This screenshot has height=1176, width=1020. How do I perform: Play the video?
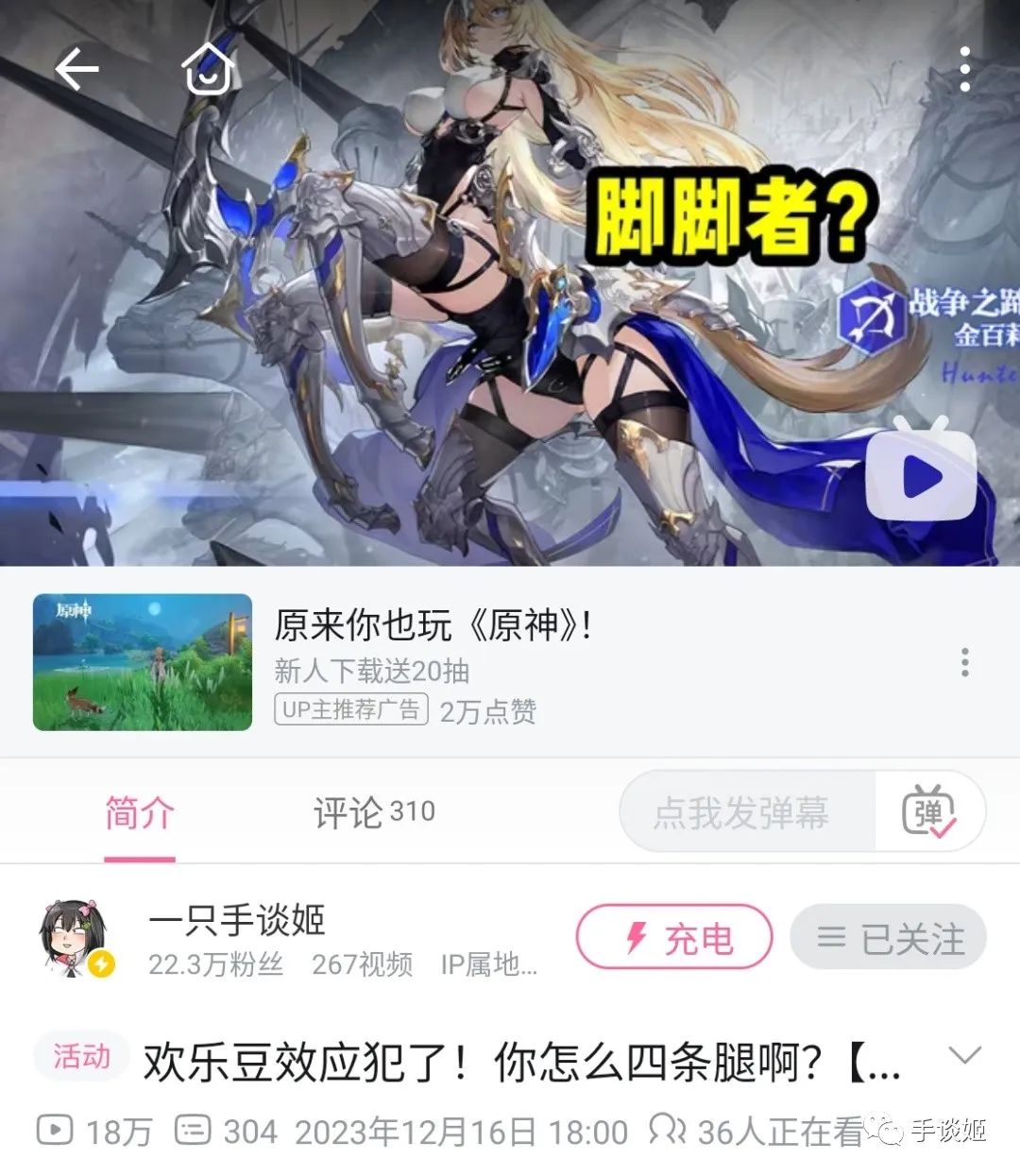pyautogui.click(x=921, y=478)
